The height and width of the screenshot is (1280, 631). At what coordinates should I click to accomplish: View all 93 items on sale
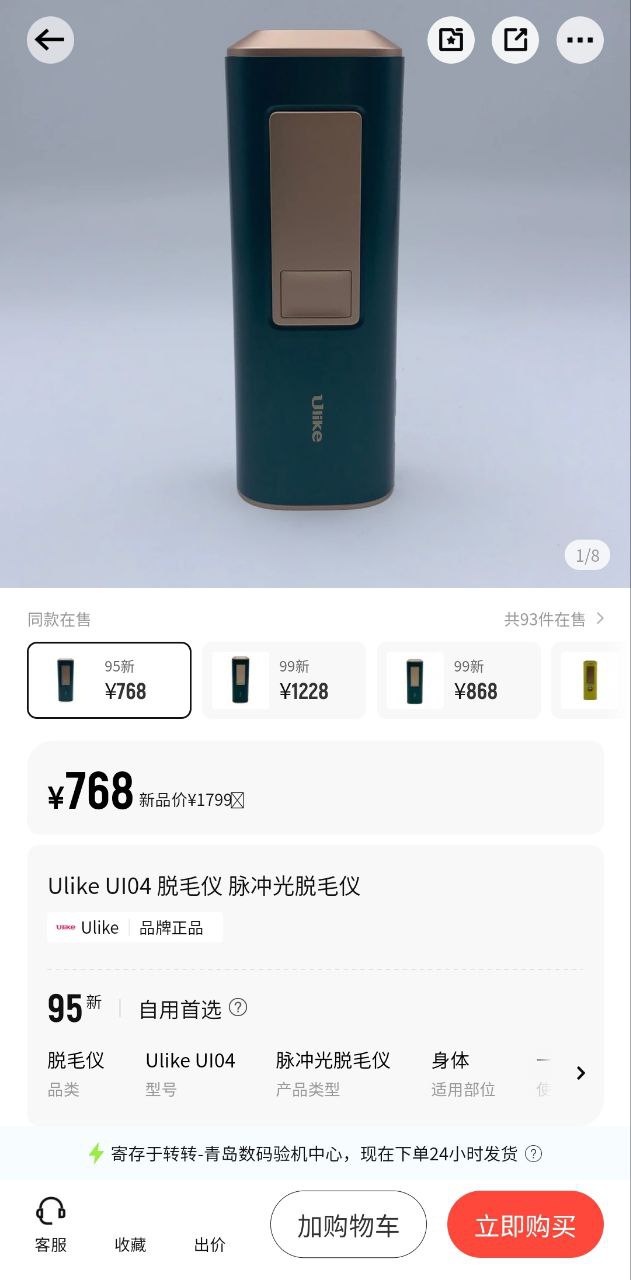pyautogui.click(x=554, y=619)
